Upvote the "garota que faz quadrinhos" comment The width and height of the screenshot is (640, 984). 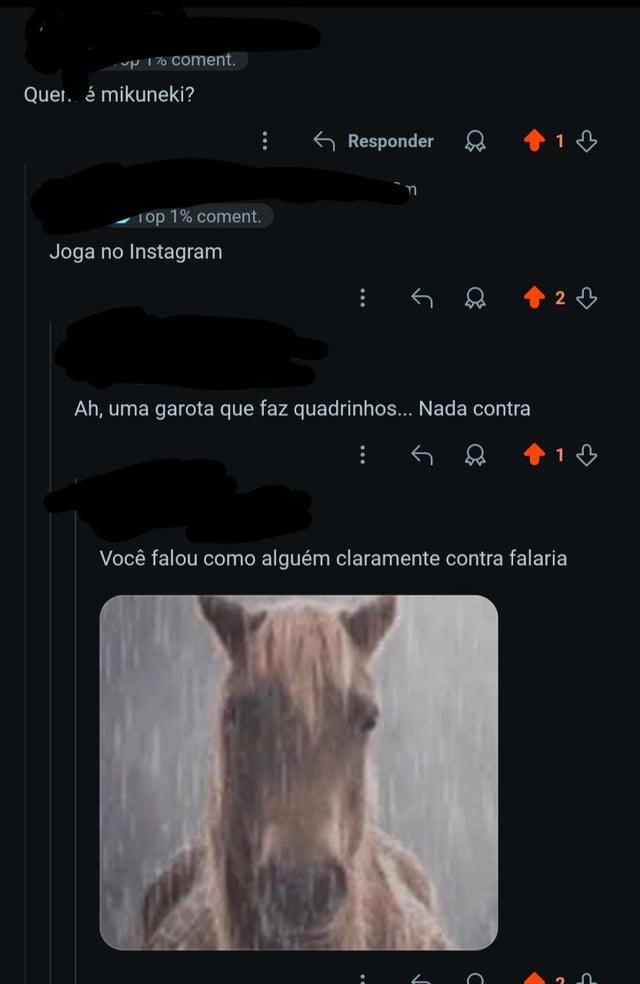point(534,455)
